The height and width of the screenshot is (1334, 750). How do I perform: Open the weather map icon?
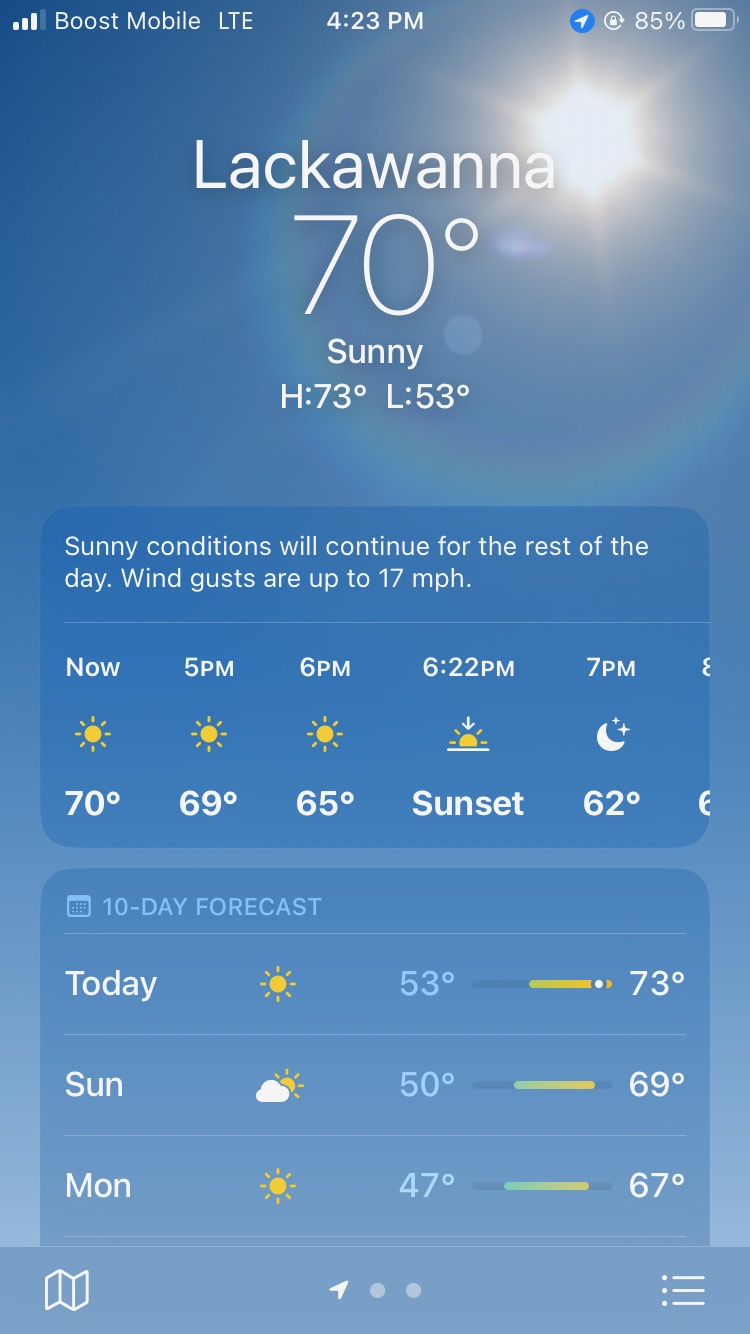point(67,1290)
